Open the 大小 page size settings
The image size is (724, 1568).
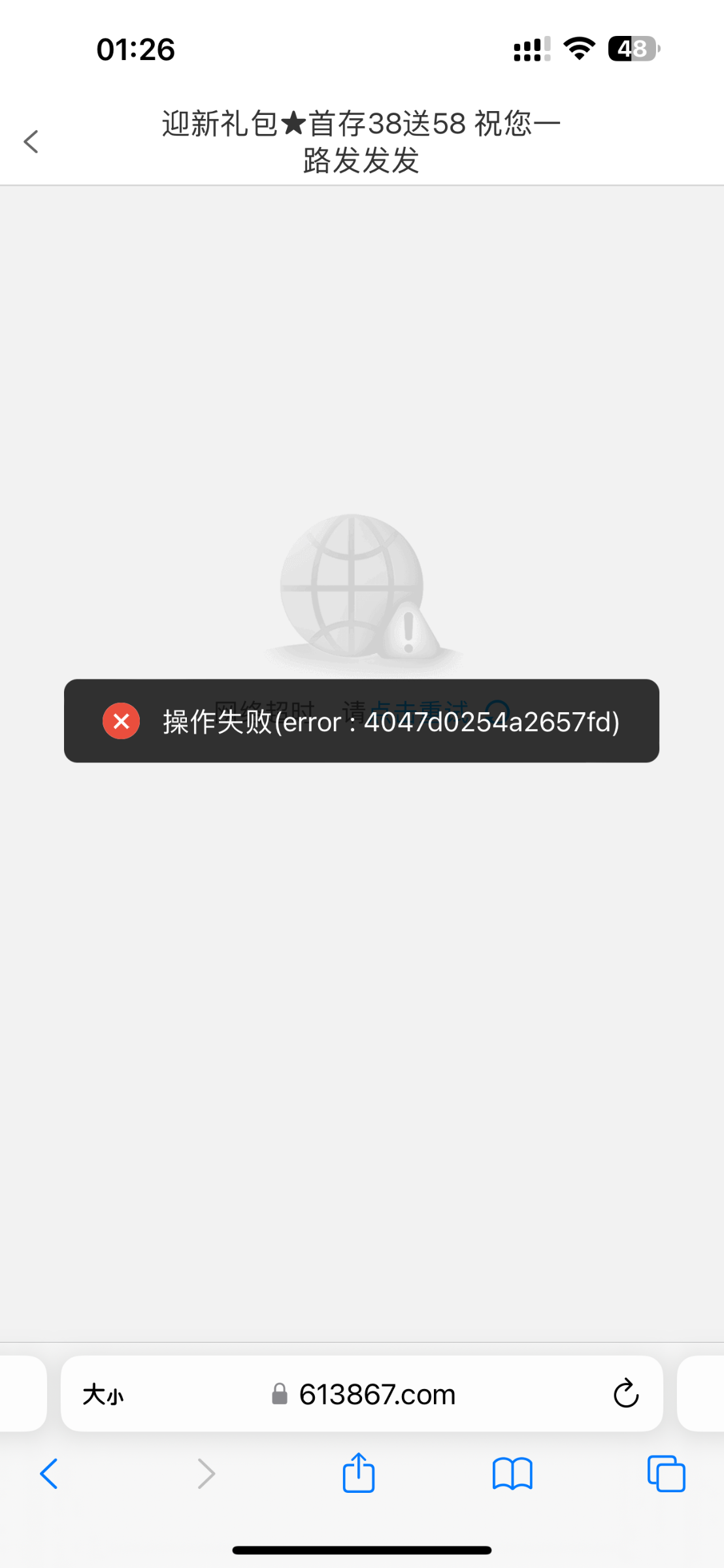[103, 1394]
